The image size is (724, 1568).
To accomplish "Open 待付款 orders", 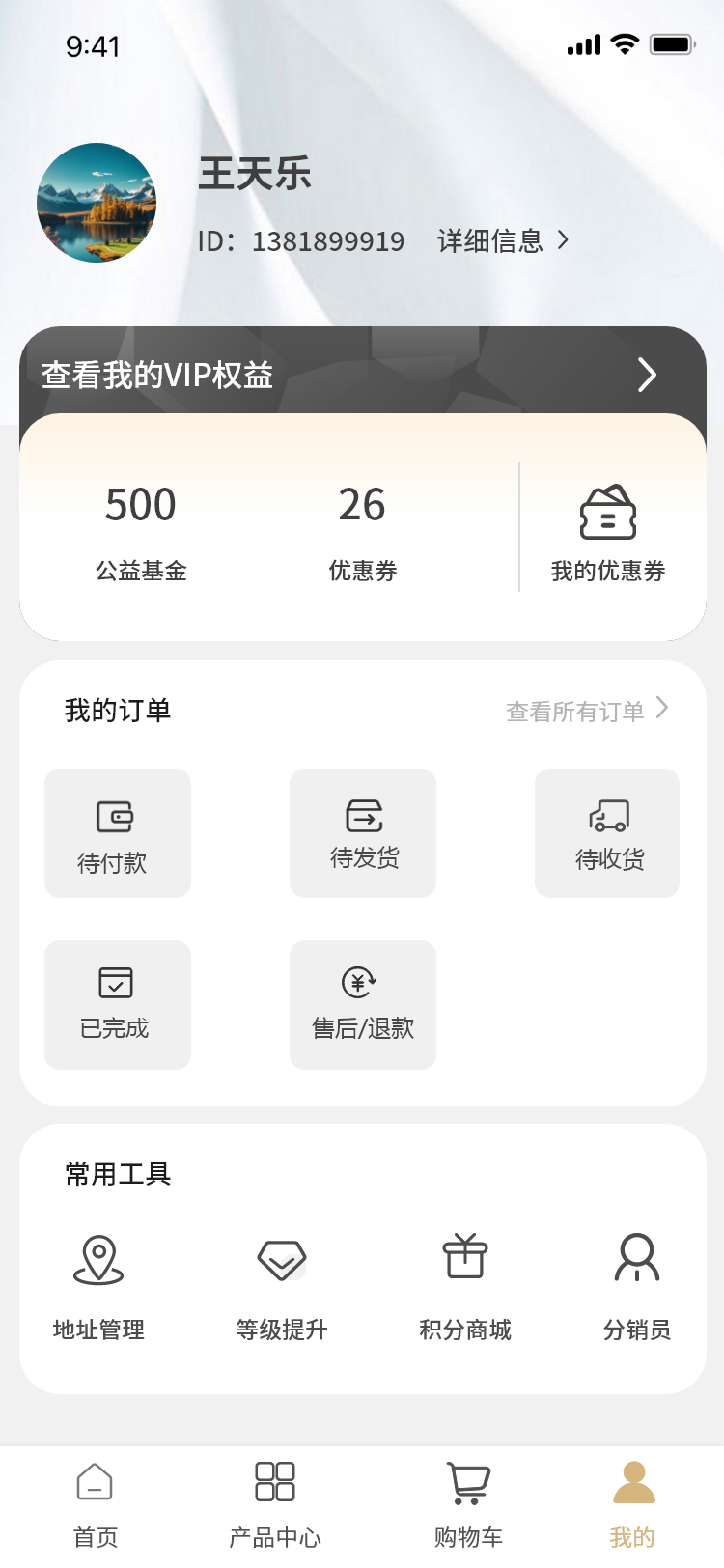I will coord(117,833).
